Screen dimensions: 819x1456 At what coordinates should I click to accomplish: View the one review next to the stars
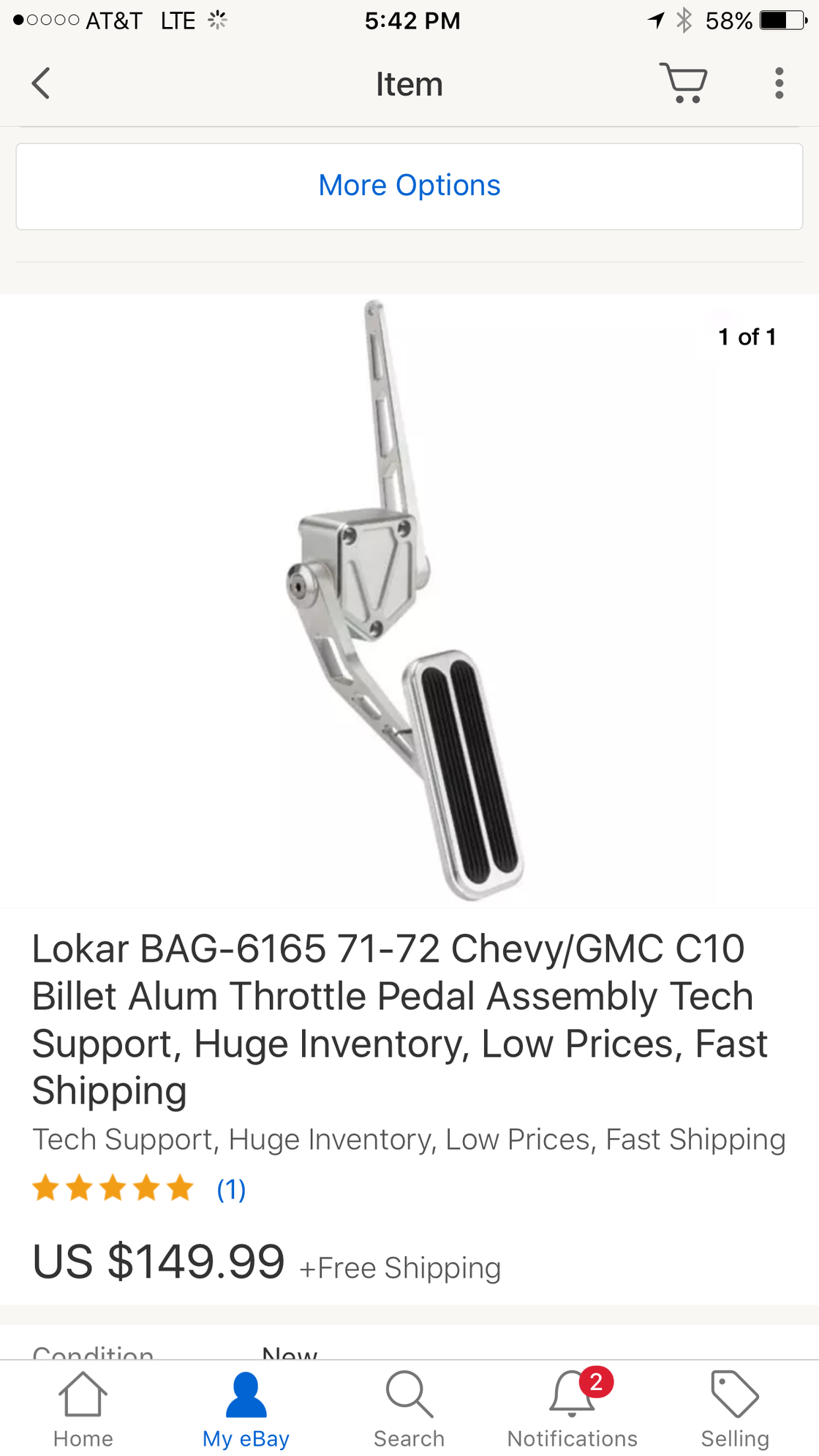click(x=231, y=1189)
